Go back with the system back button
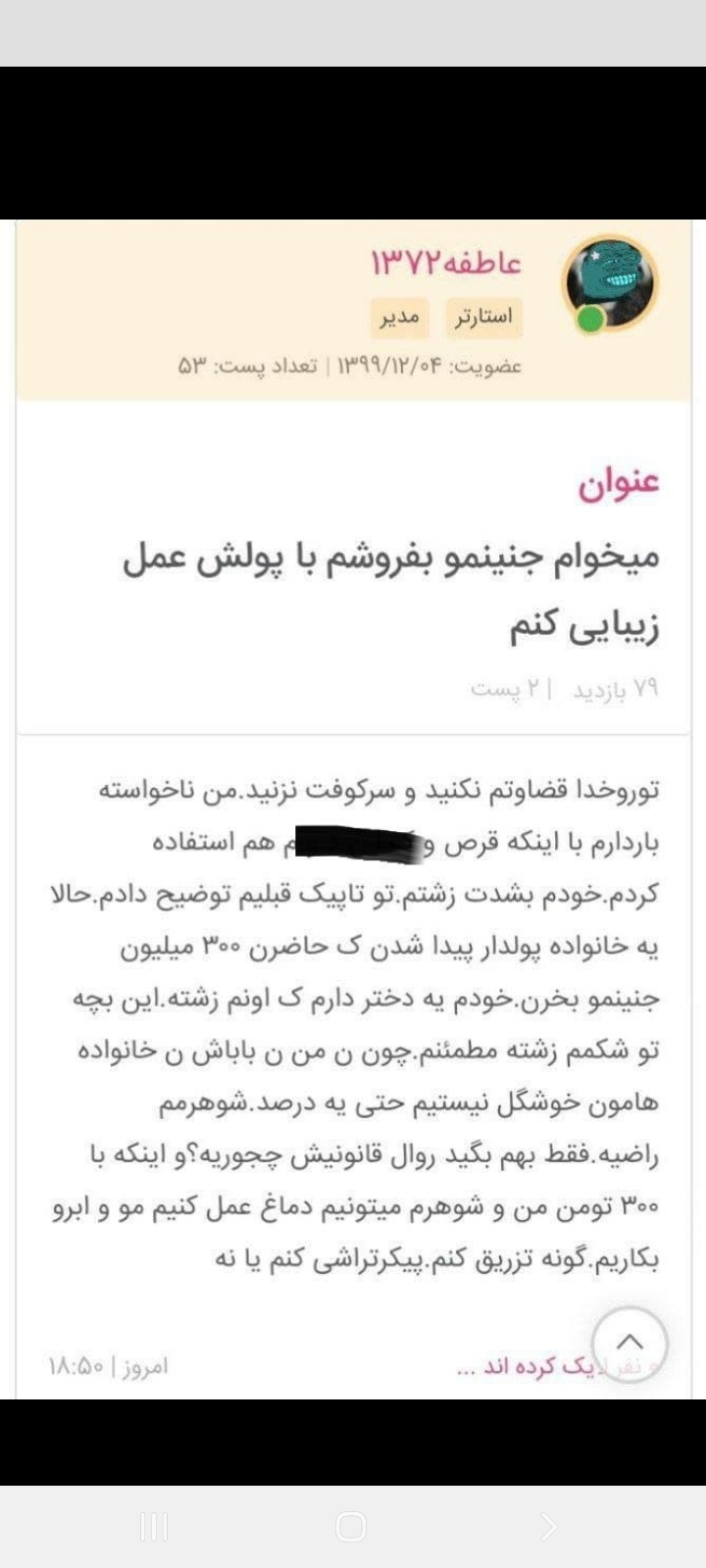The width and height of the screenshot is (706, 1568). coord(549,1526)
